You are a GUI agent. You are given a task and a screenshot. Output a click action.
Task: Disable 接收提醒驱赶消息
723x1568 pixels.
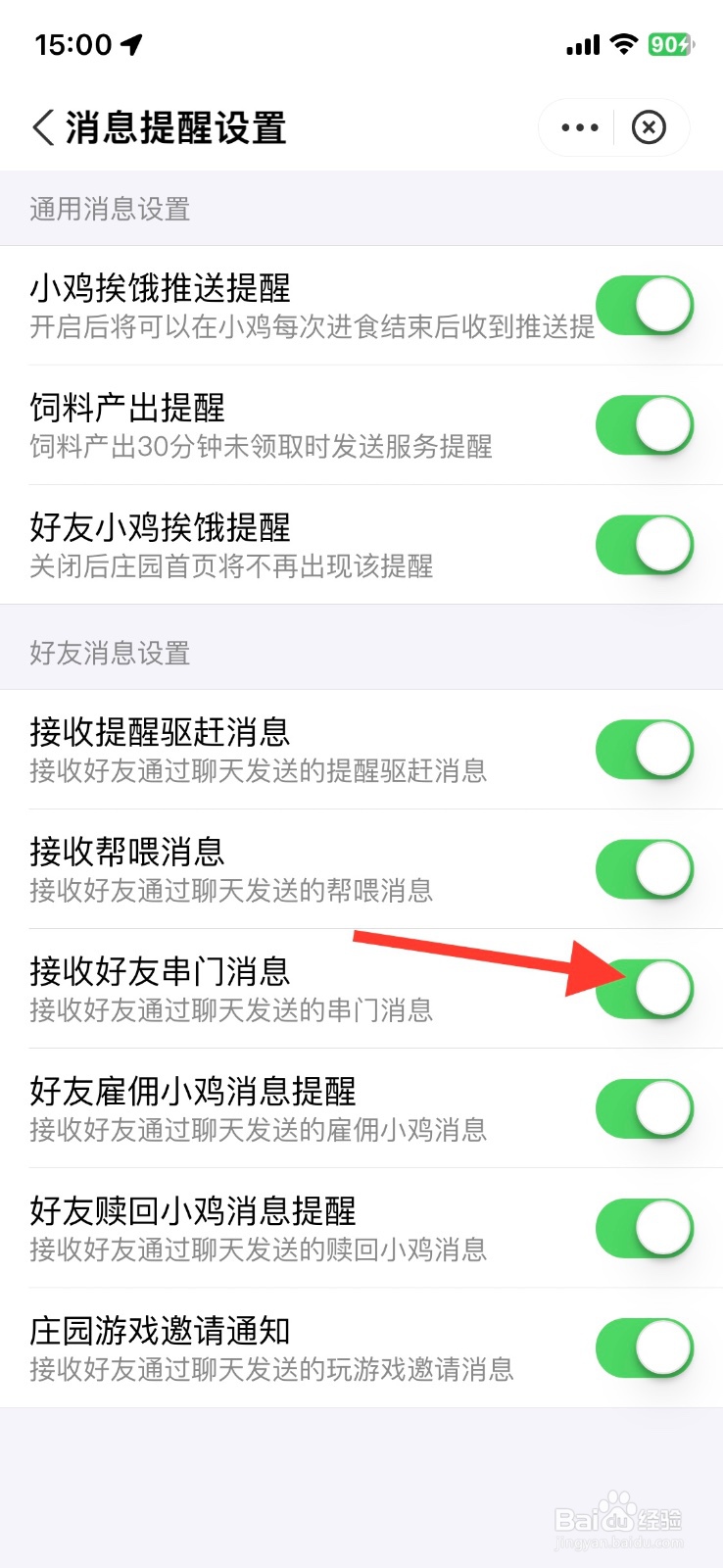(644, 748)
